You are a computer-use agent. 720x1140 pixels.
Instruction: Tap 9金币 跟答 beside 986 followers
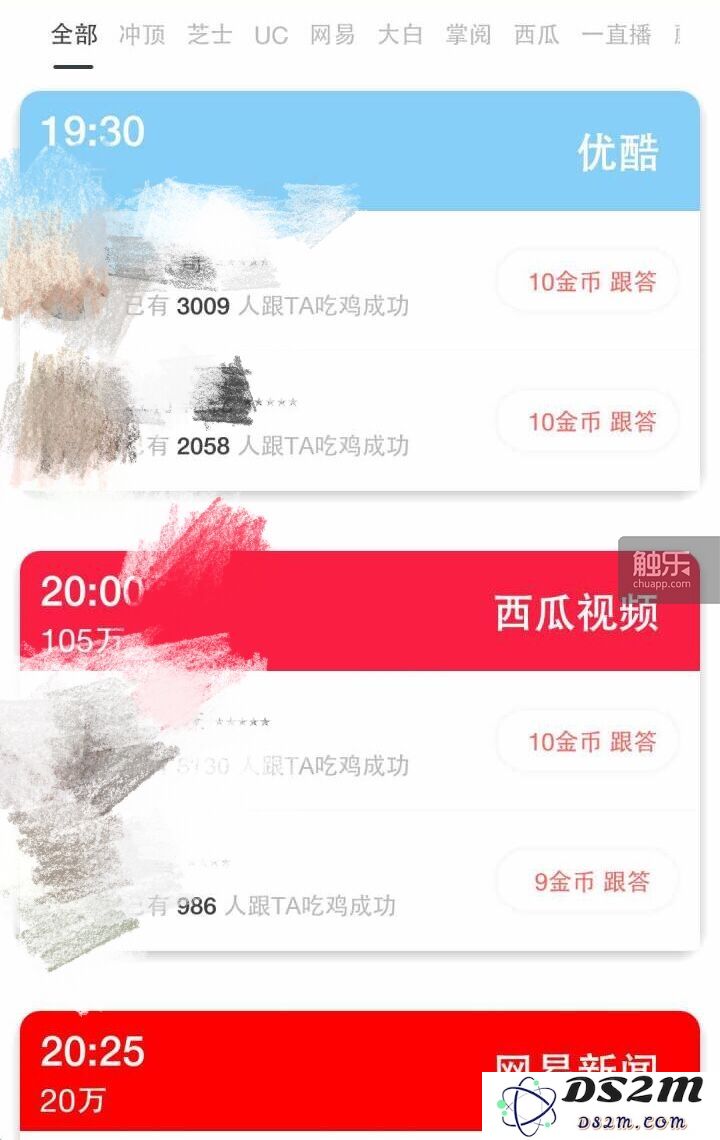(591, 882)
